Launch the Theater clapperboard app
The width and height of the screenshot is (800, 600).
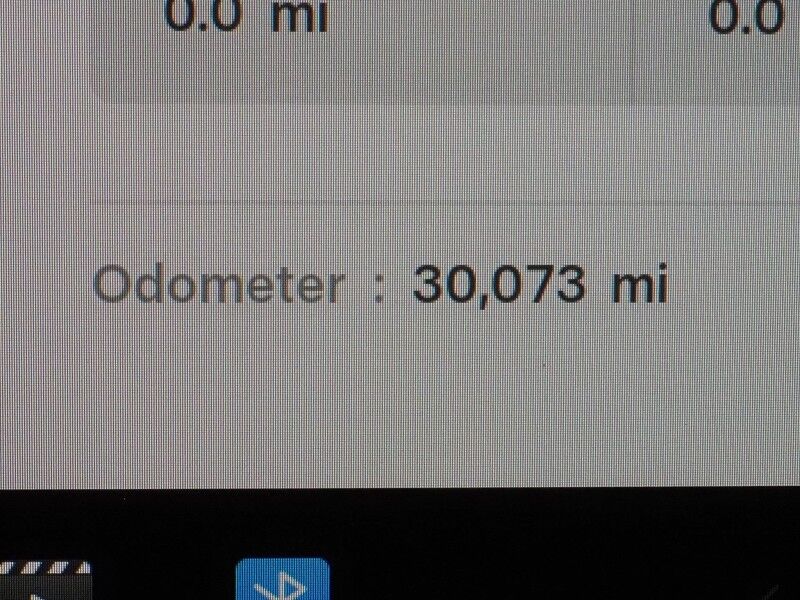click(x=45, y=582)
